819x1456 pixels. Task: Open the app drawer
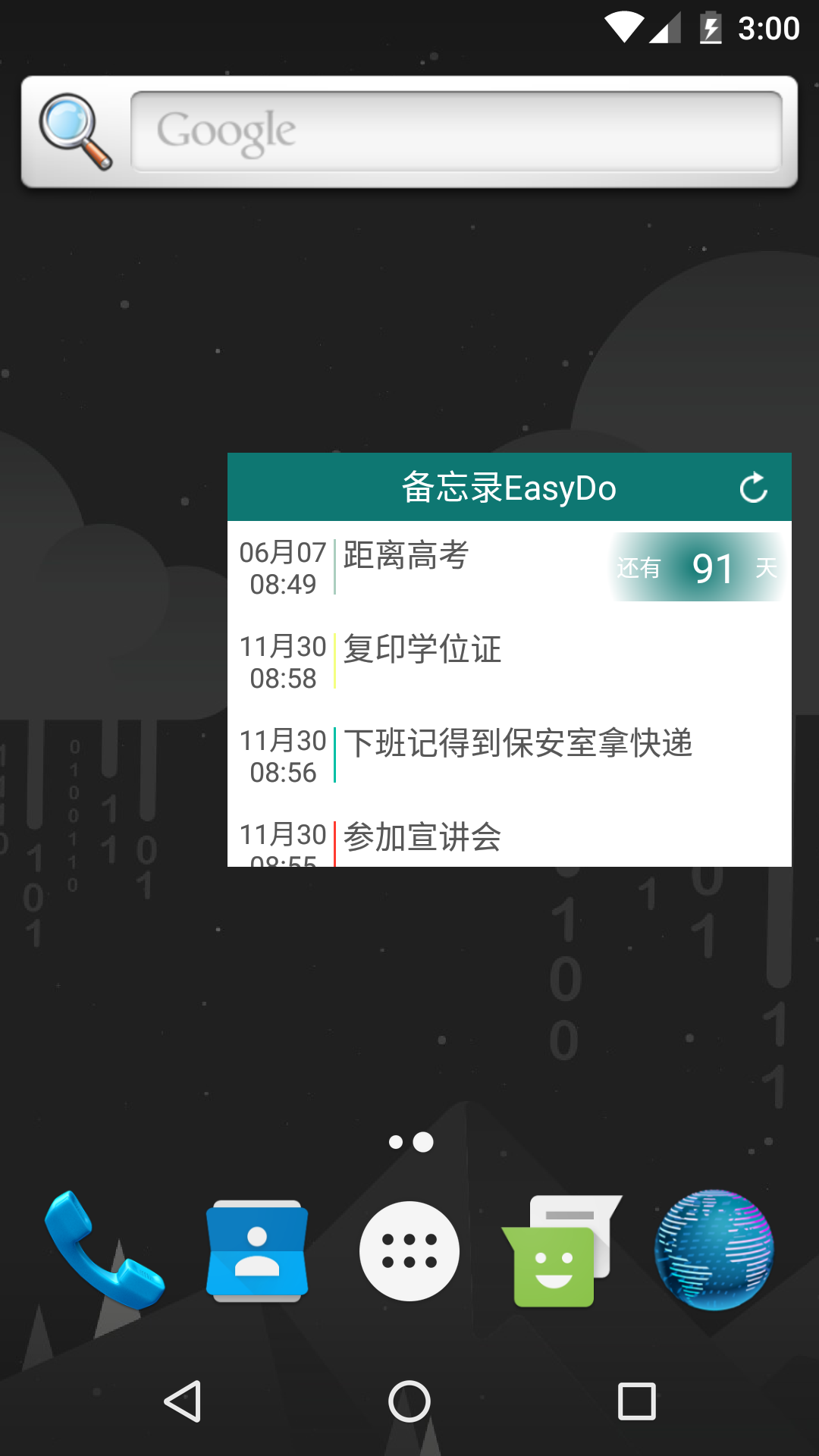point(409,1251)
